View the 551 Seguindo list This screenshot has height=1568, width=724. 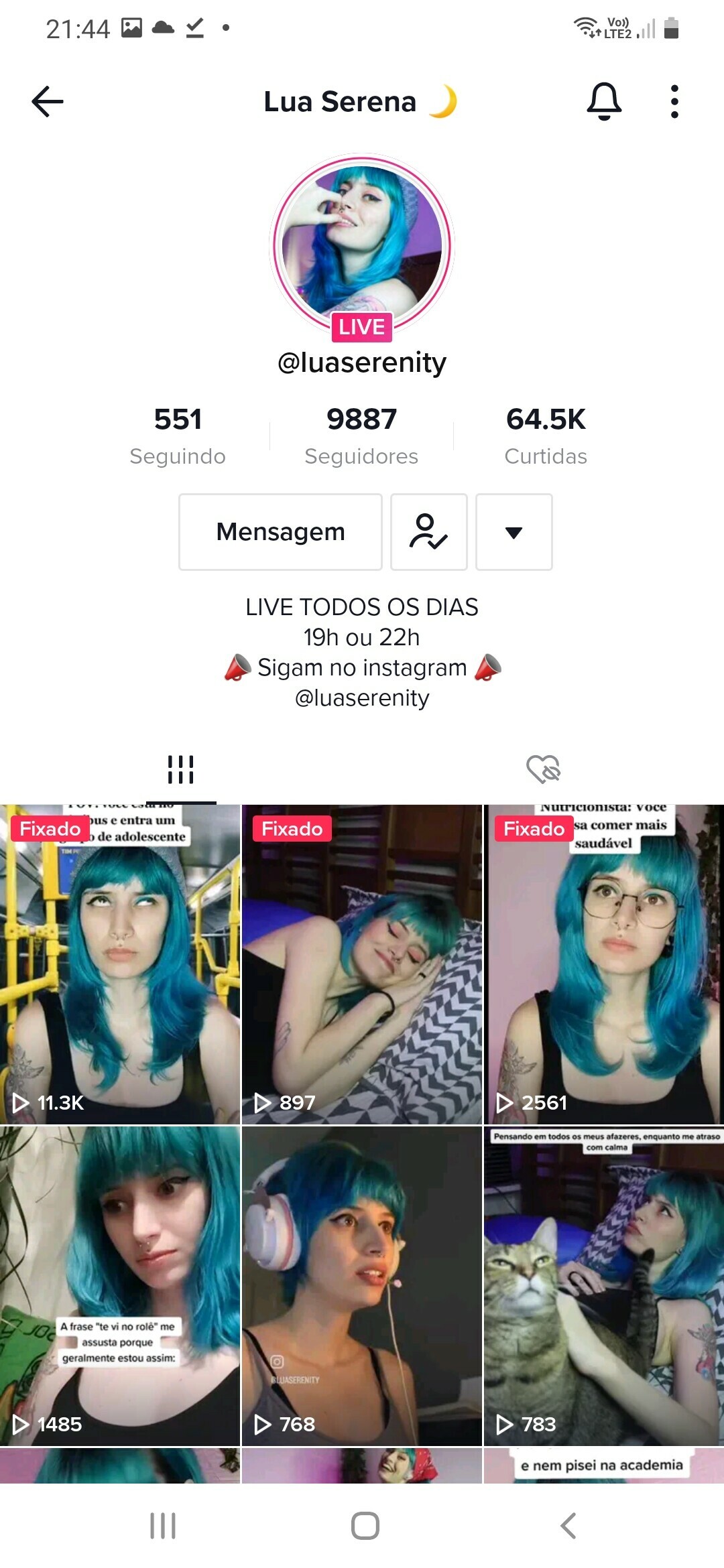pos(178,436)
